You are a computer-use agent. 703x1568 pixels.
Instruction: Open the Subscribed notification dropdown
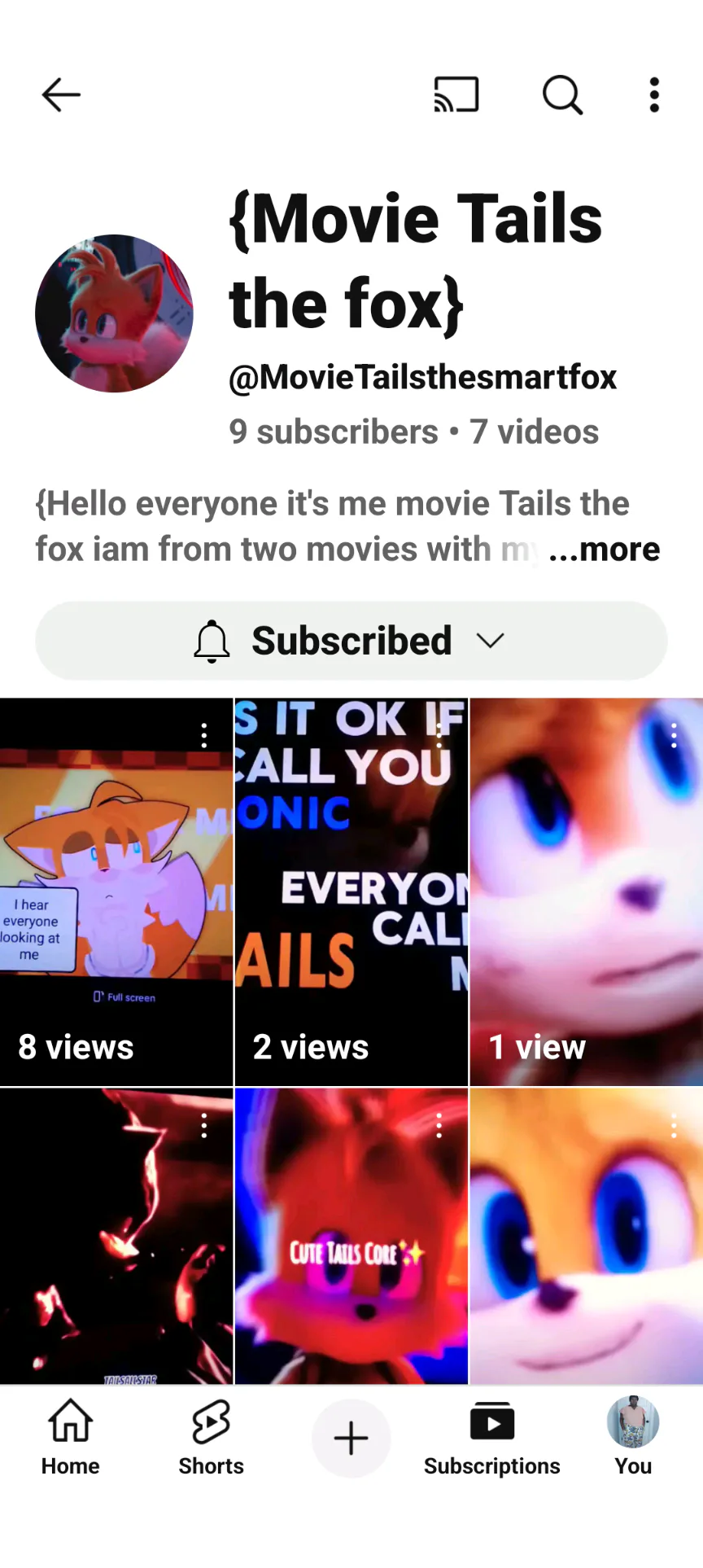[351, 641]
